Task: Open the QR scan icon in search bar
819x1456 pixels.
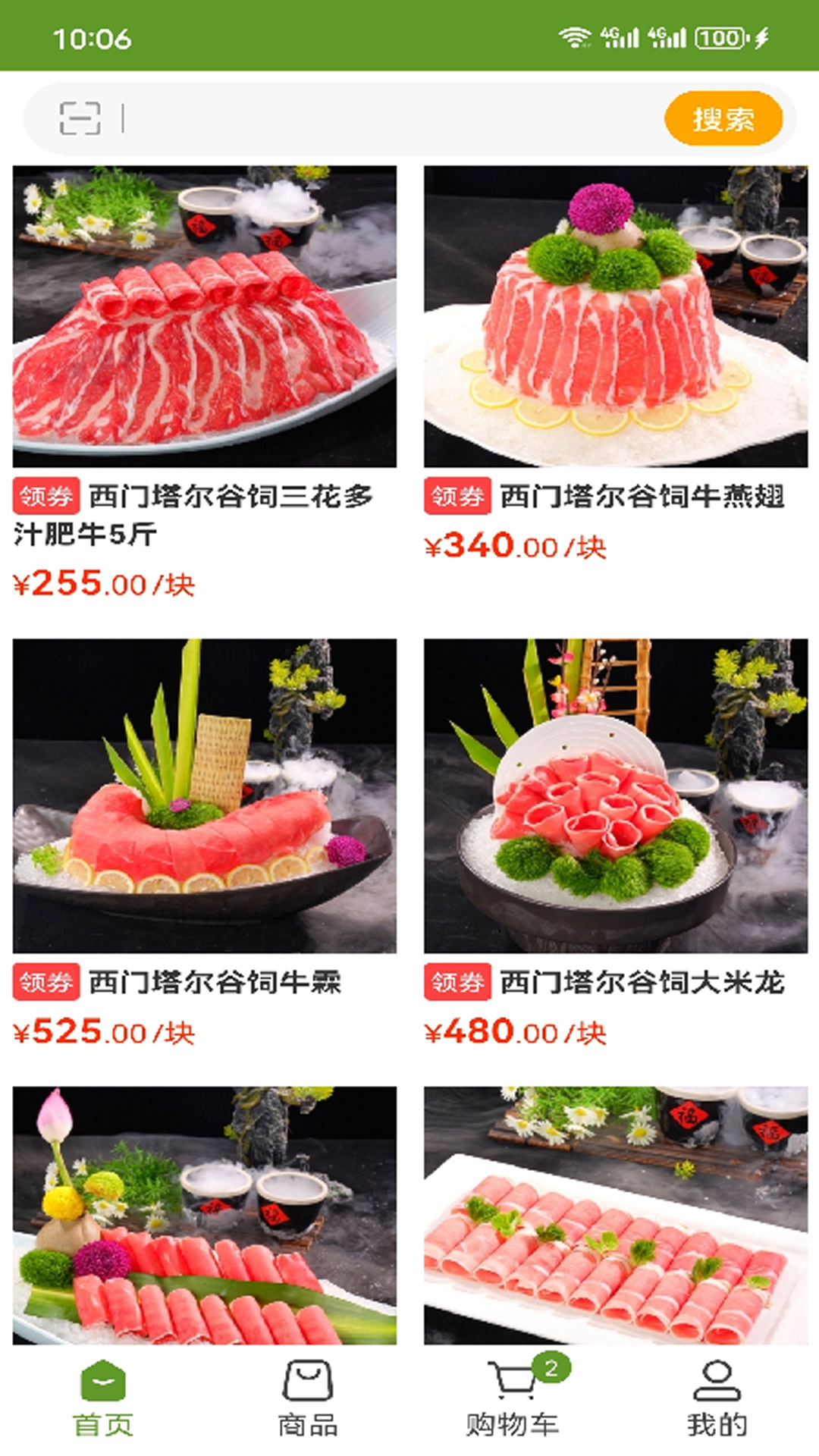Action: (x=80, y=118)
